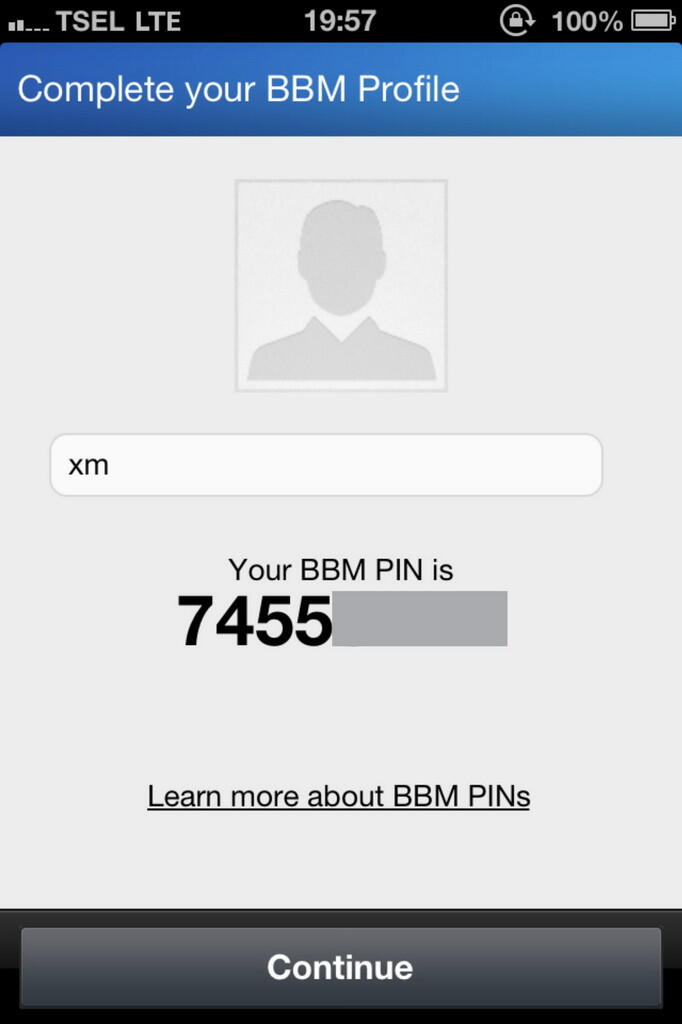Edit the display name field containing xm

coord(326,465)
